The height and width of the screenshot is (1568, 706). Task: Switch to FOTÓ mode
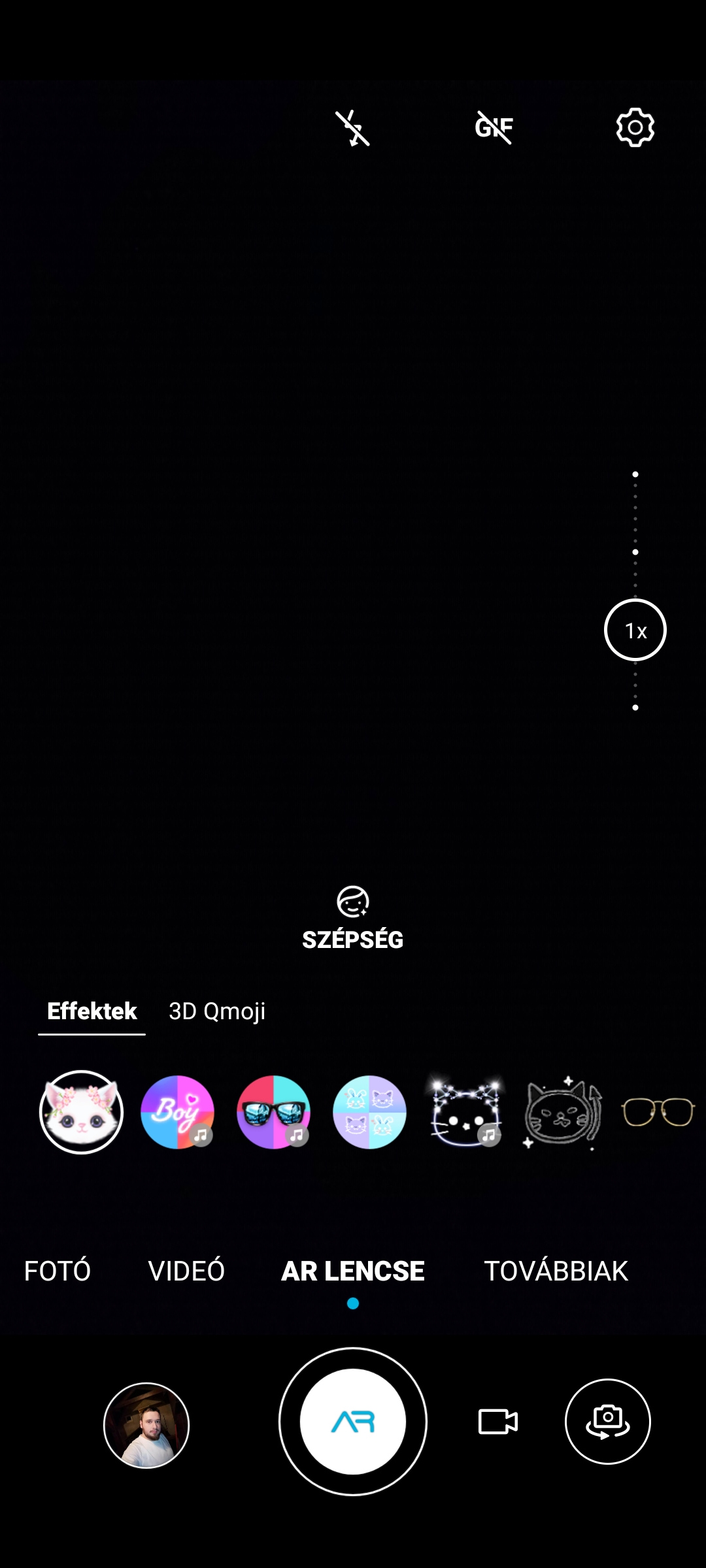tap(58, 1271)
